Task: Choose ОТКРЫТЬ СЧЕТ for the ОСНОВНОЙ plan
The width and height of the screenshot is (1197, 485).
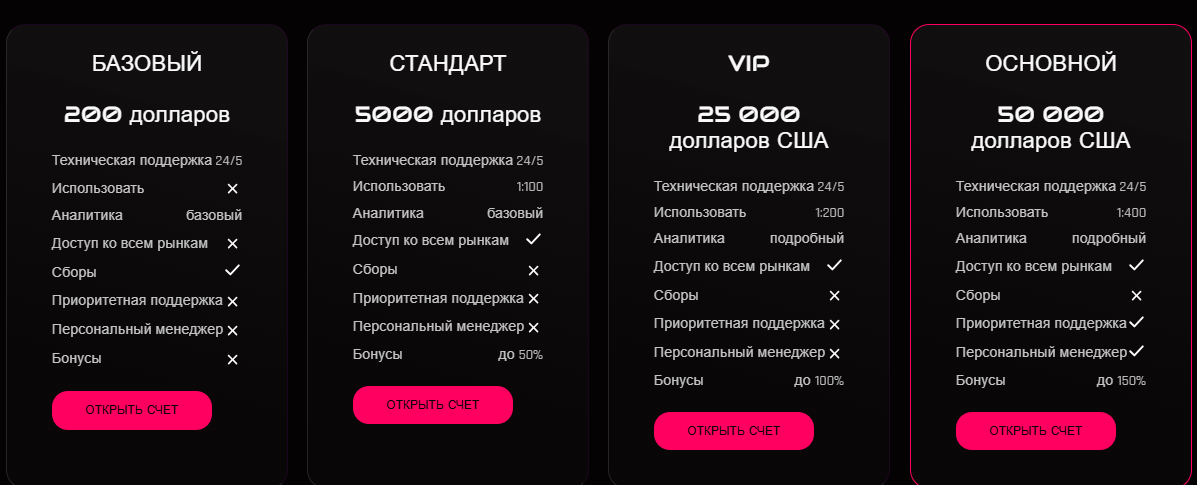Action: (1036, 431)
